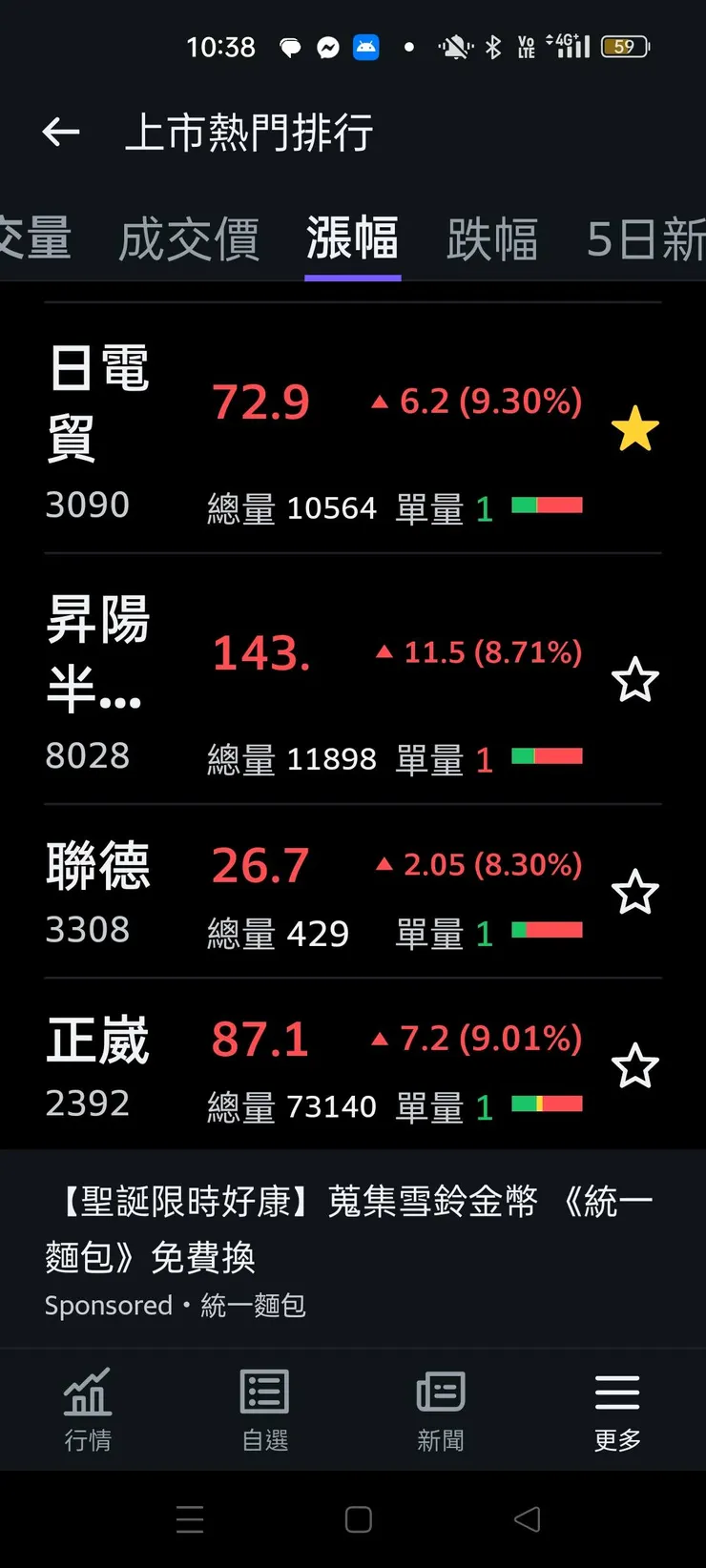Star the 聯德 stock
The image size is (706, 1568).
635,892
